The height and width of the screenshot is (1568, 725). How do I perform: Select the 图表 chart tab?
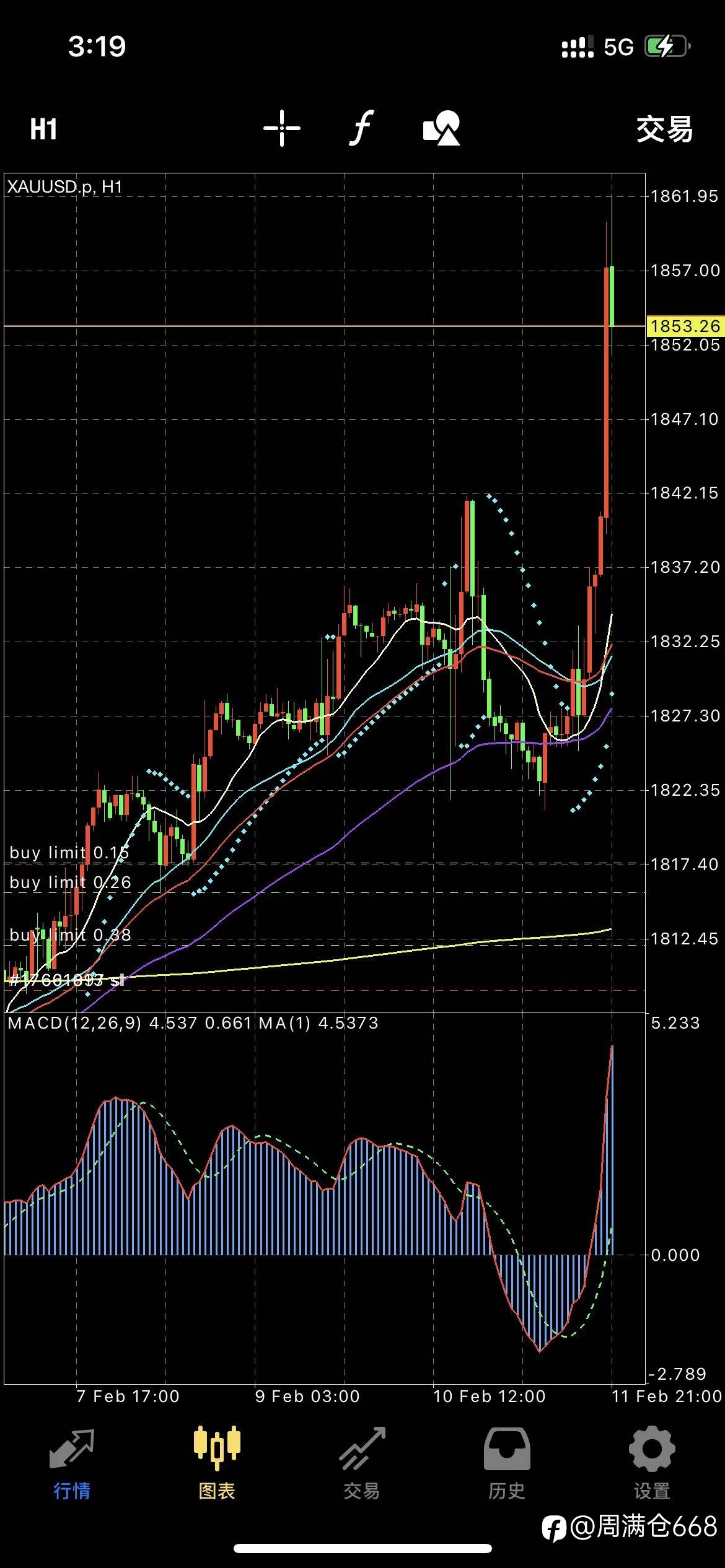click(217, 1463)
